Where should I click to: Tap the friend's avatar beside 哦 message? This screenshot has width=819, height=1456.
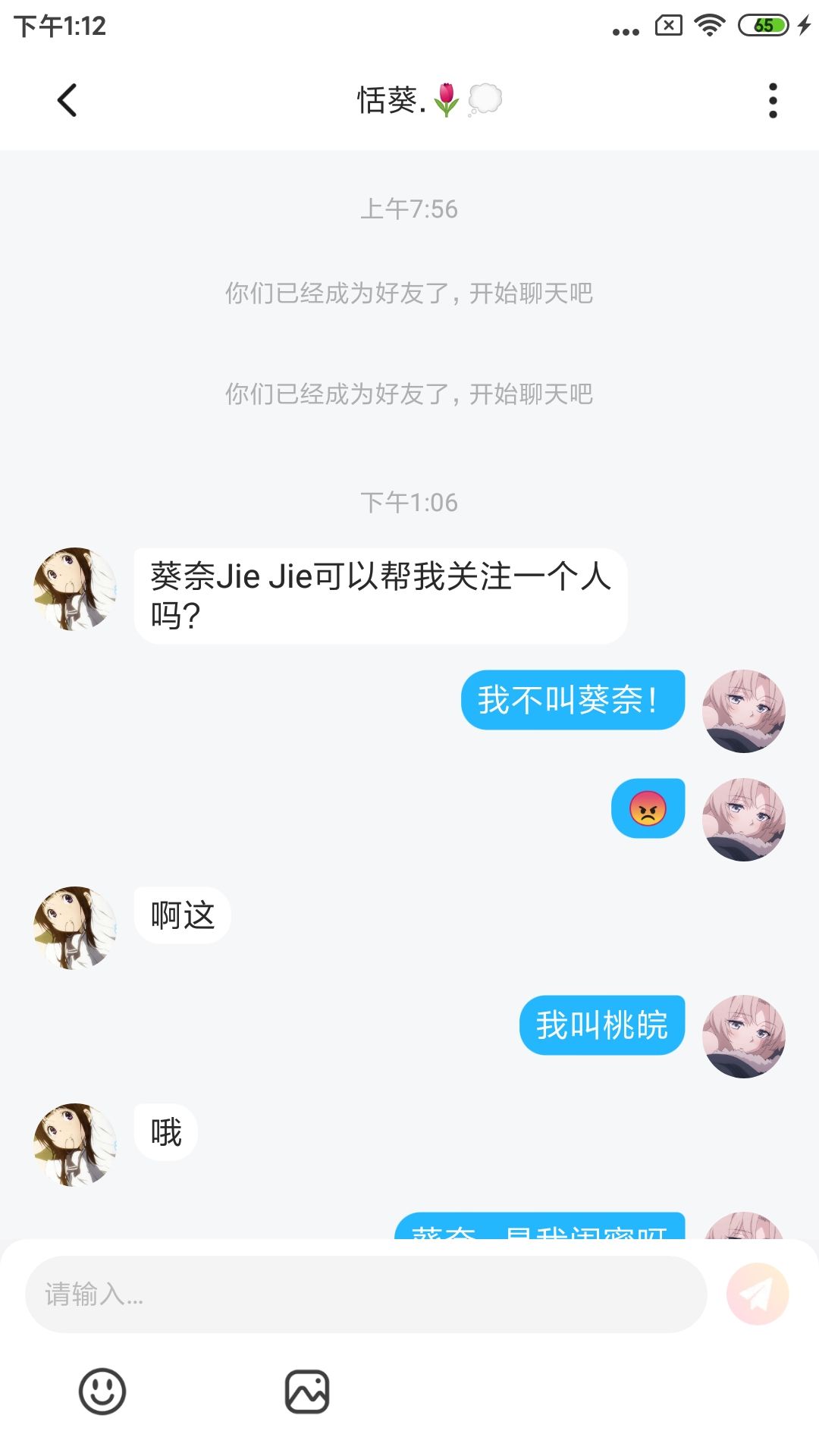point(75,1144)
